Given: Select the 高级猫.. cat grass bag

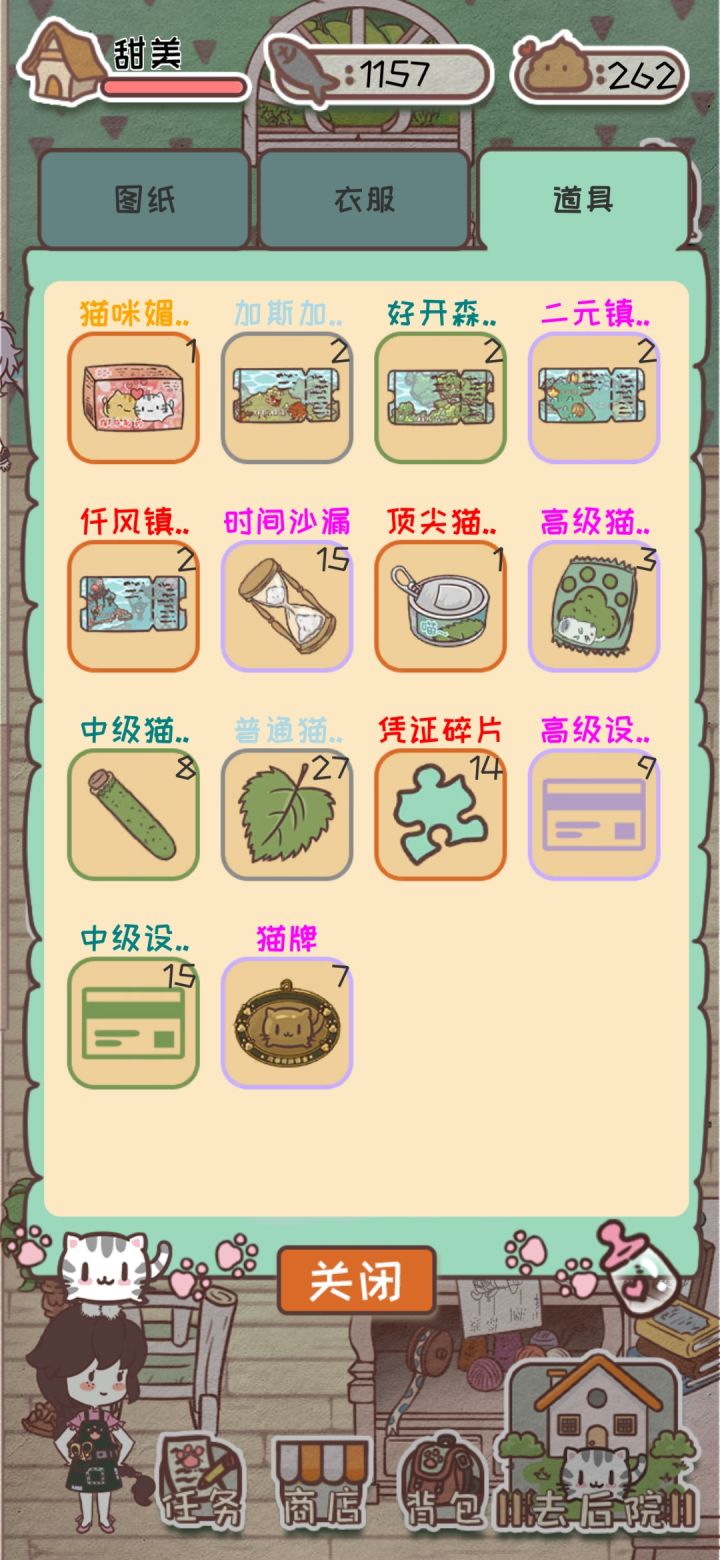Looking at the screenshot, I should click(x=593, y=605).
